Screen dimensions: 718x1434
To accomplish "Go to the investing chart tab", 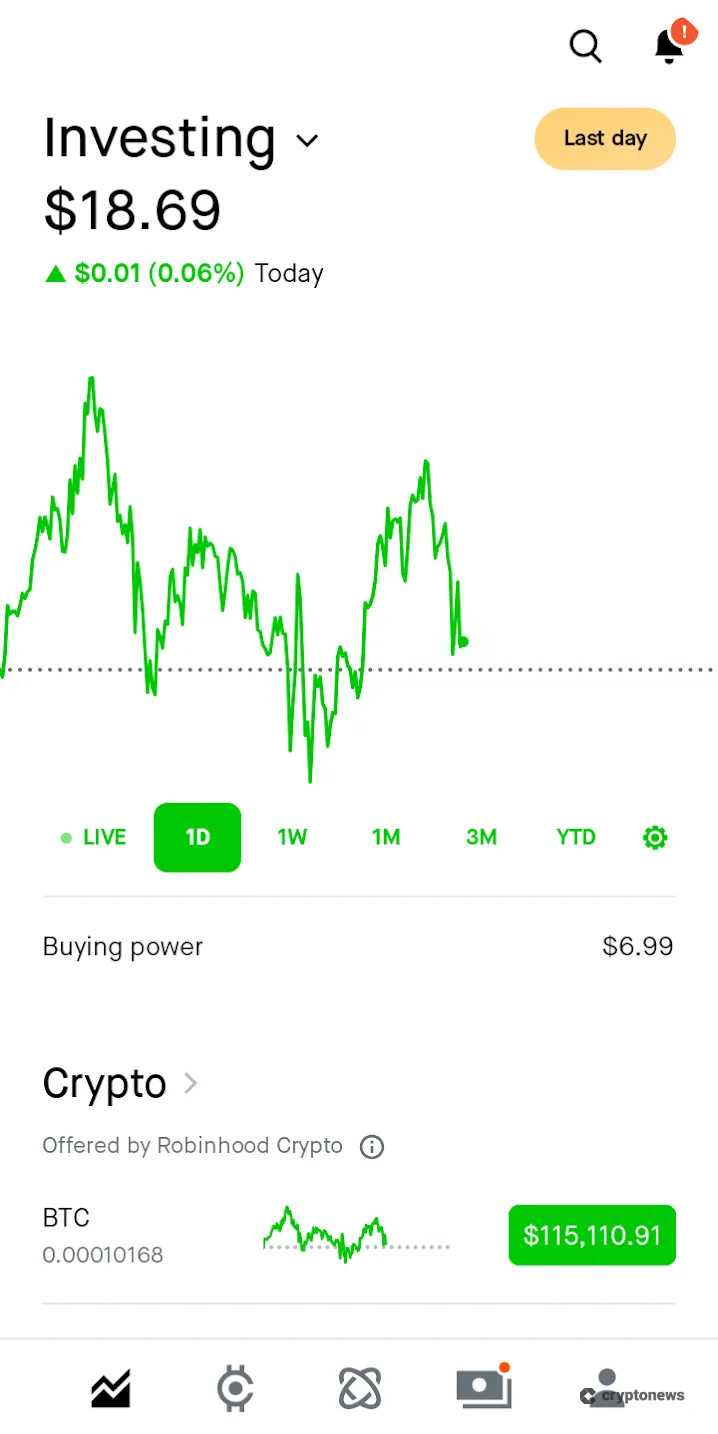I will pos(111,1388).
